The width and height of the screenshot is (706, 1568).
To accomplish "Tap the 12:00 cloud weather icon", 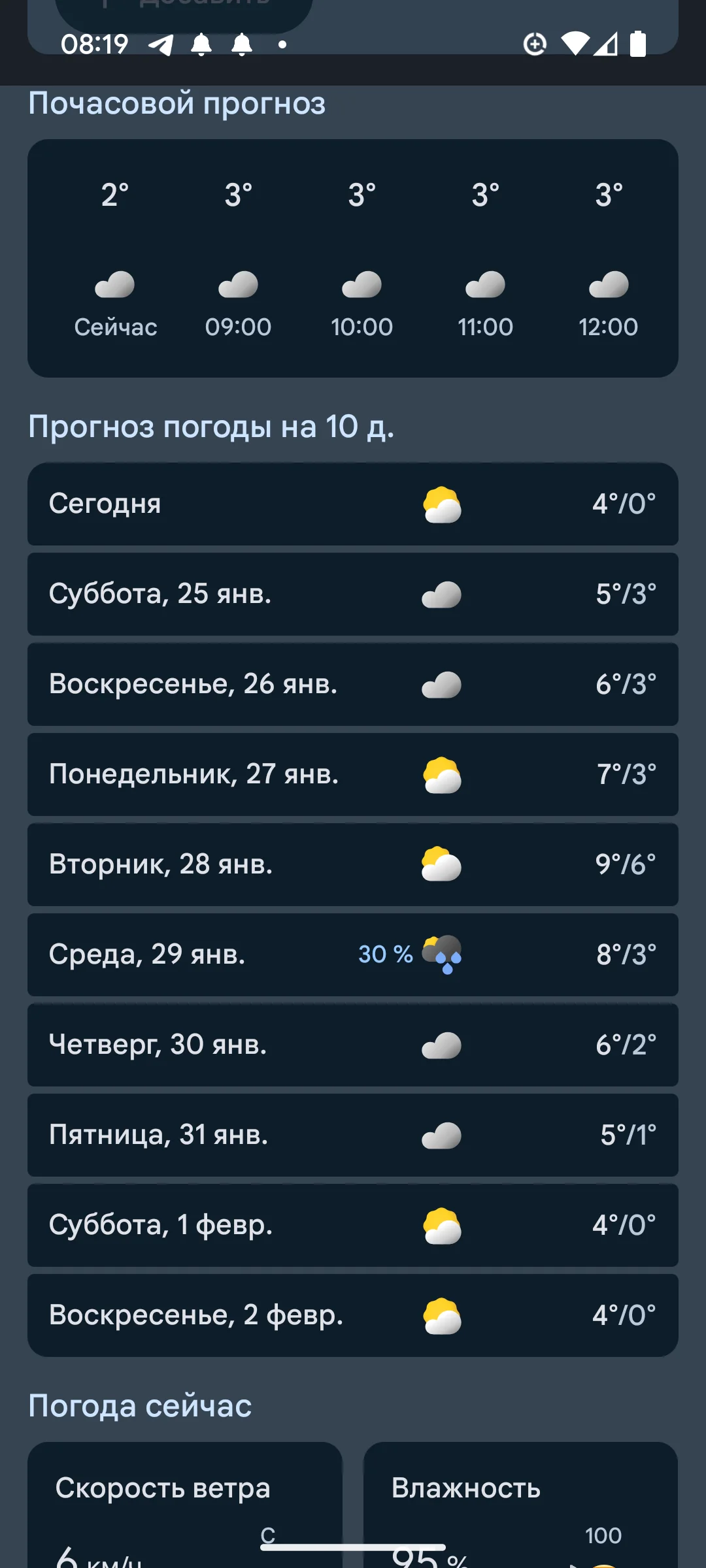I will point(608,286).
